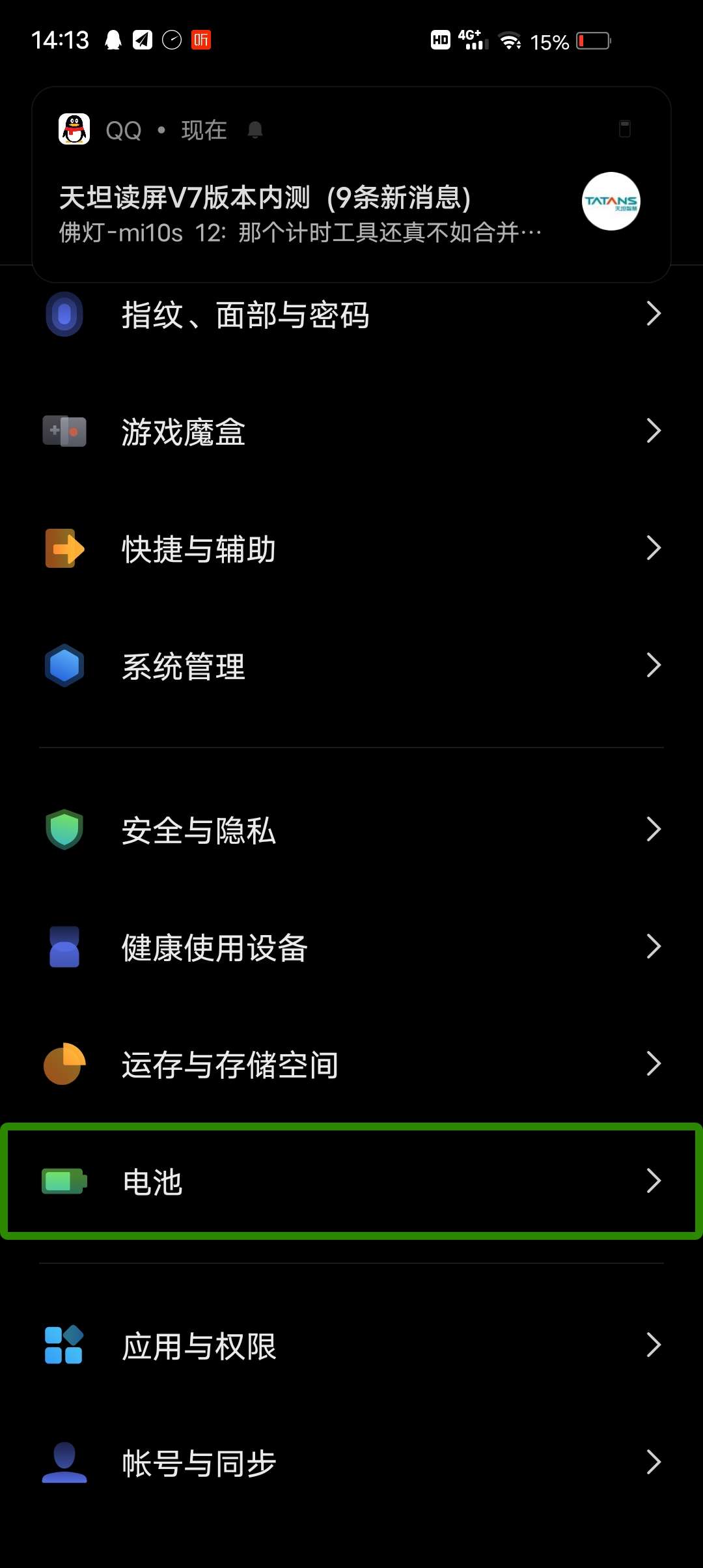Expand 帐号与同步 using its chevron

coord(654,1463)
